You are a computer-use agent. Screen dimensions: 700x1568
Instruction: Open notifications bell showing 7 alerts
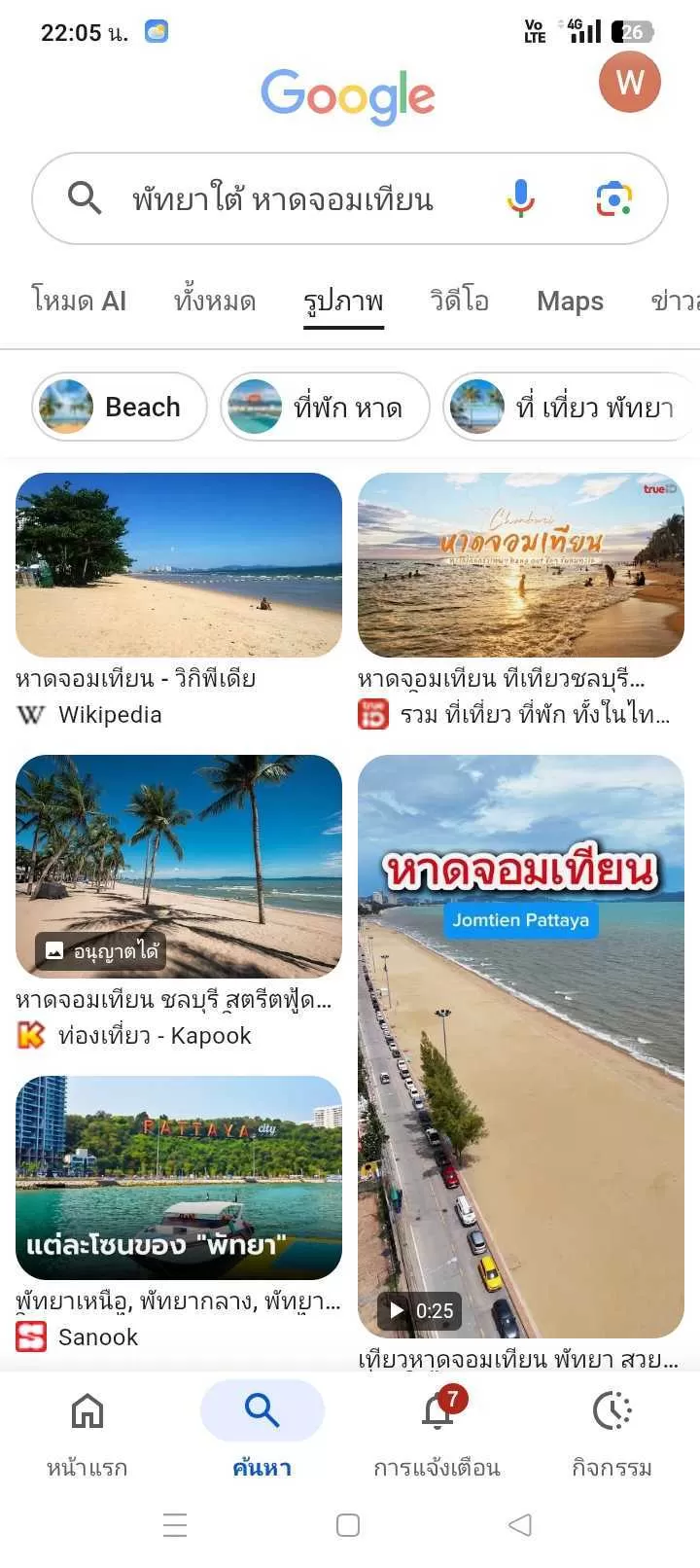(437, 1408)
